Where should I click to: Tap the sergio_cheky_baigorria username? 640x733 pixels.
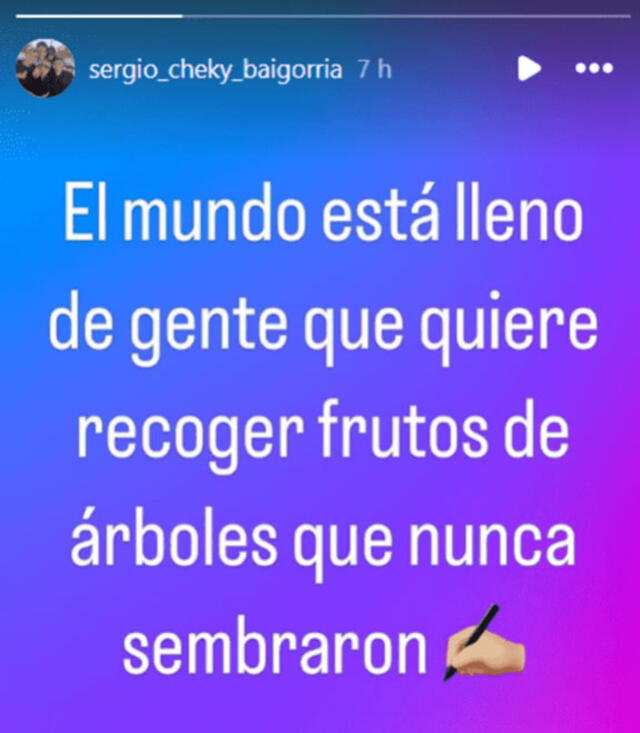(216, 69)
